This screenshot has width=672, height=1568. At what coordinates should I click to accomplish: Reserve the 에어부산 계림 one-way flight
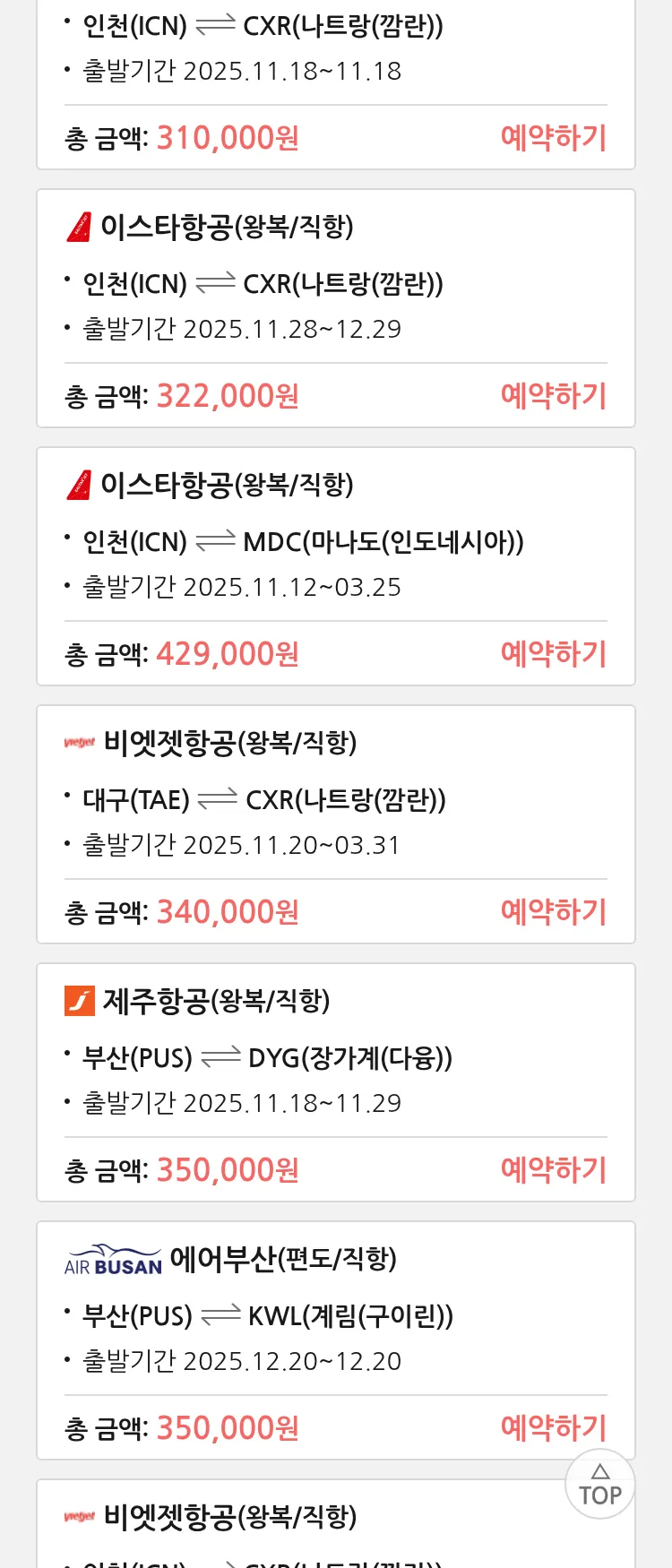[x=553, y=1428]
